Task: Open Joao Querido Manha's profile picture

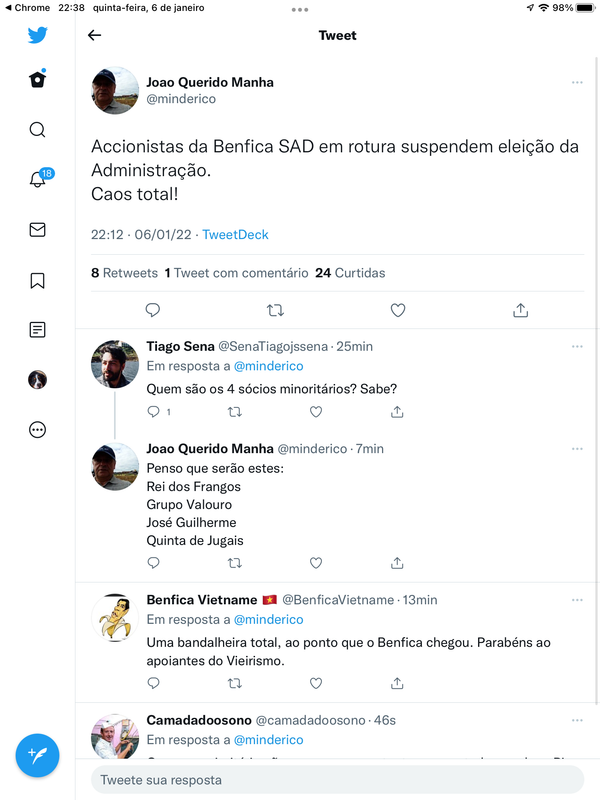Action: 115,91
